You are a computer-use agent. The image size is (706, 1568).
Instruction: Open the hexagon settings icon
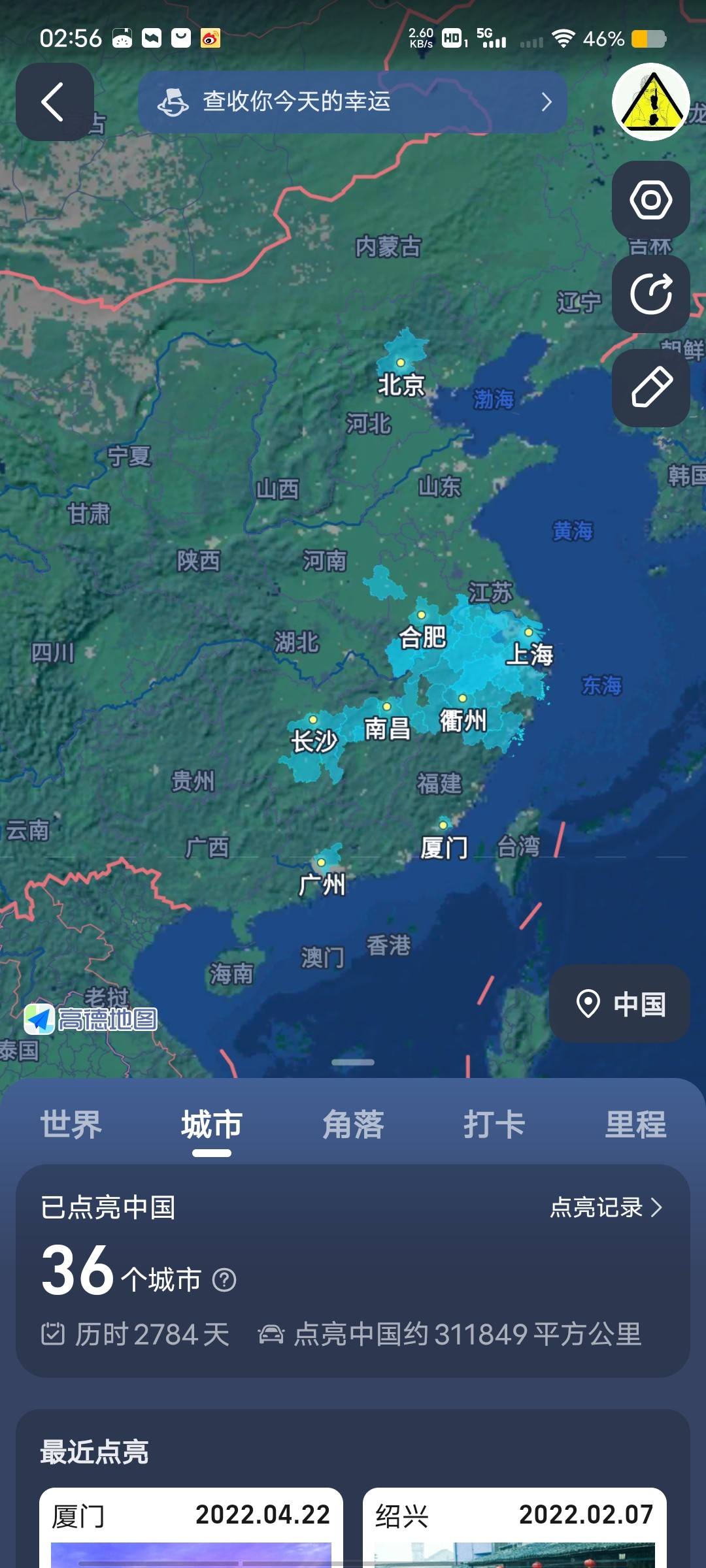point(651,200)
